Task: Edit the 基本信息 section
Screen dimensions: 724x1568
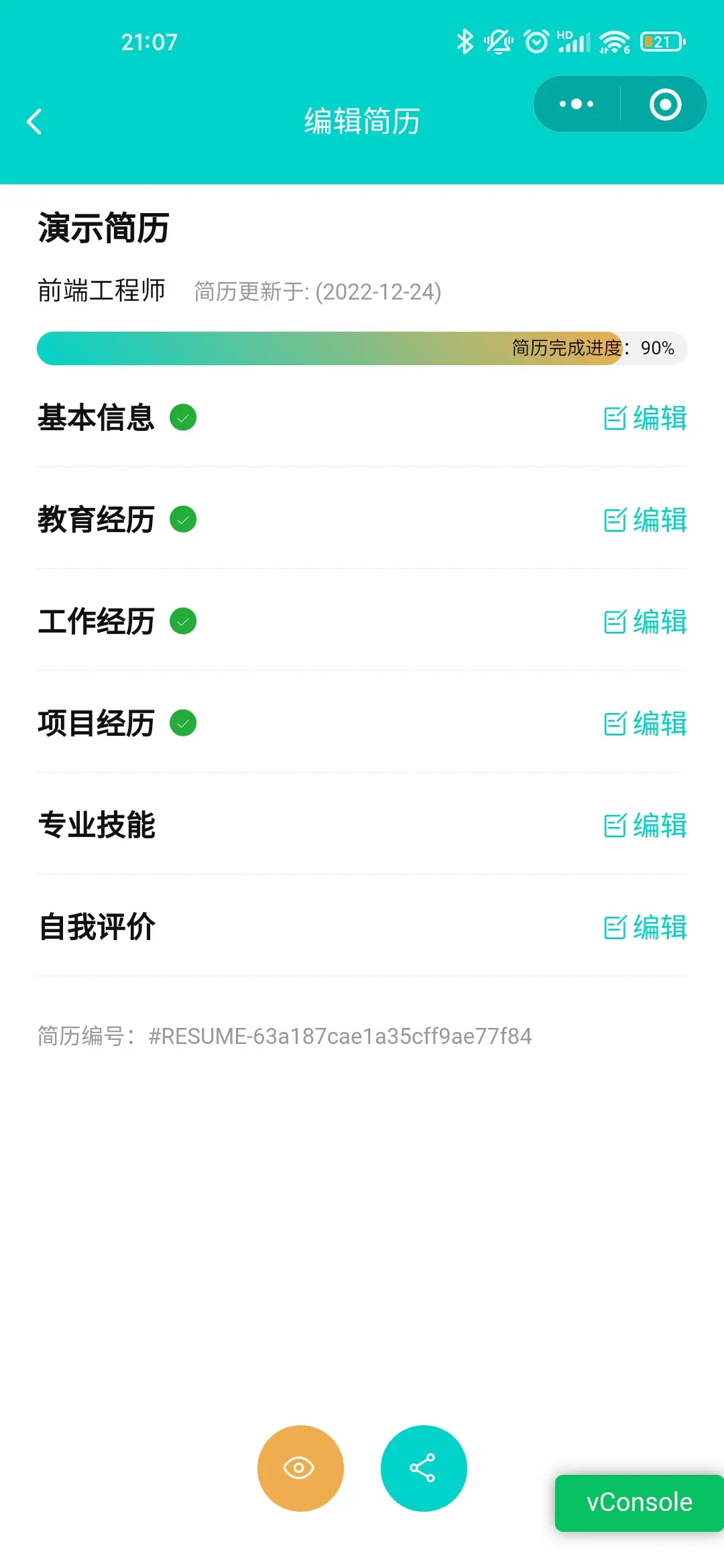Action: pos(646,418)
